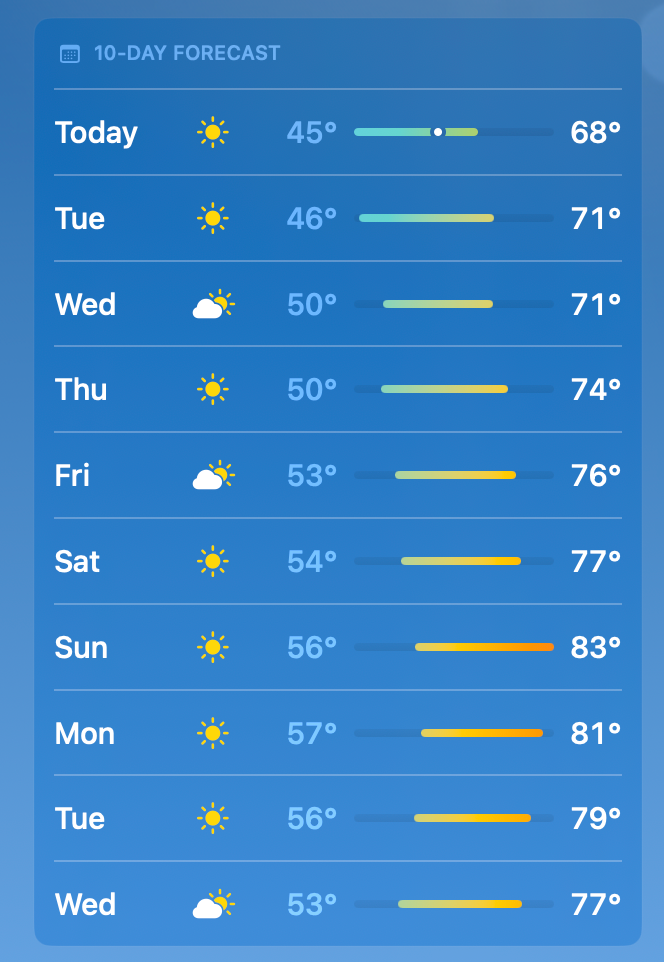Open Sun forecast with 83° high
This screenshot has height=962, width=664.
pyautogui.click(x=337, y=647)
